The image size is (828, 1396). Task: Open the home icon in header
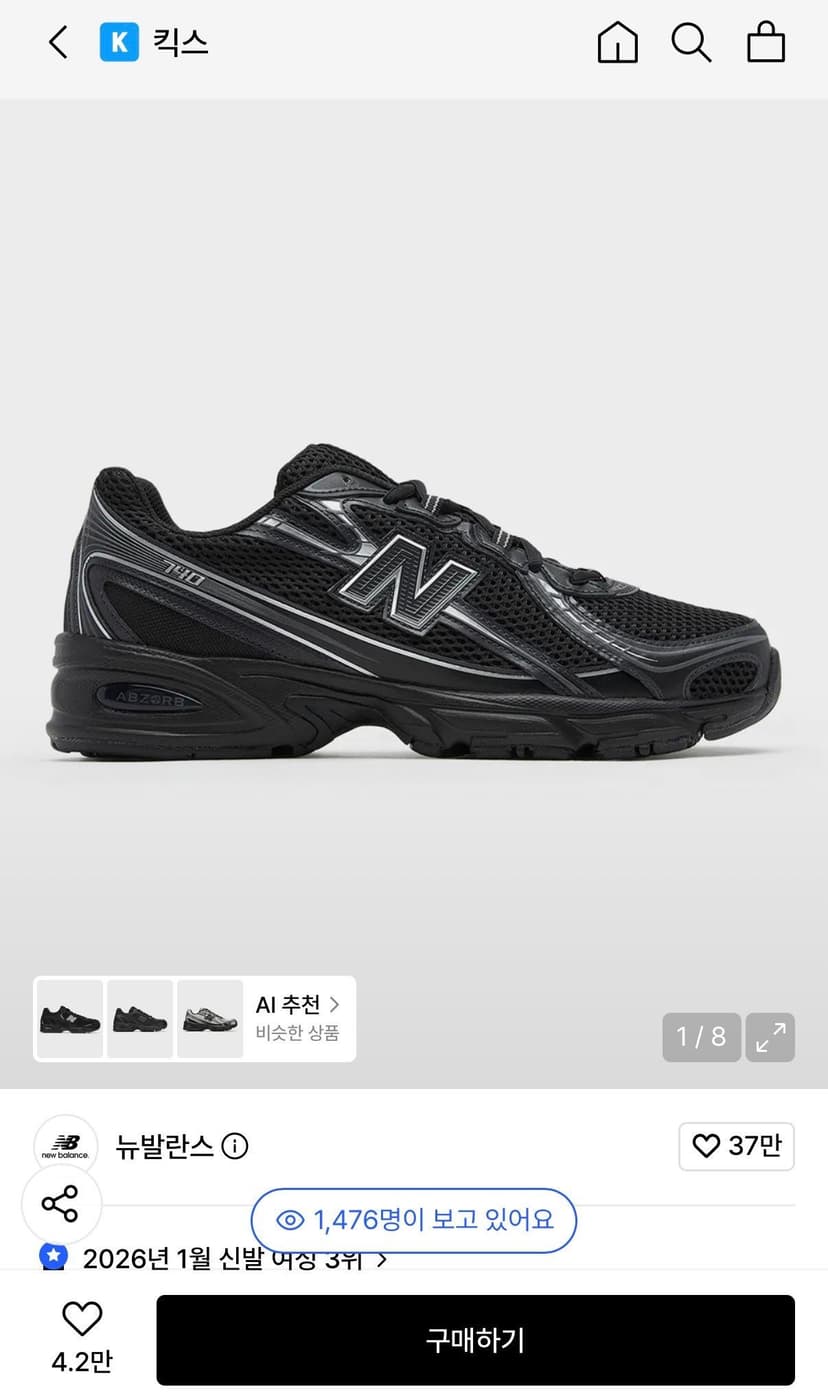pos(617,43)
